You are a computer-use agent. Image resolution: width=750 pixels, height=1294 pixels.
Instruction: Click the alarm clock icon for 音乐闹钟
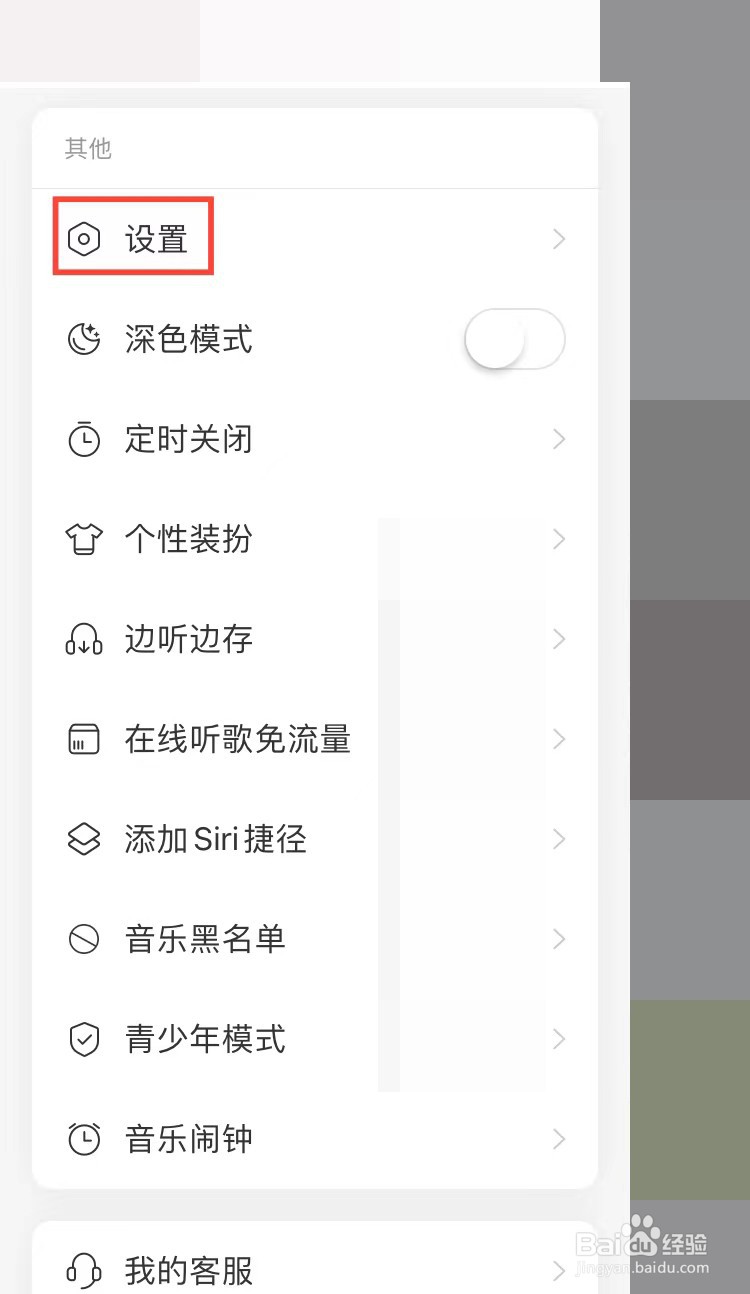[84, 1139]
